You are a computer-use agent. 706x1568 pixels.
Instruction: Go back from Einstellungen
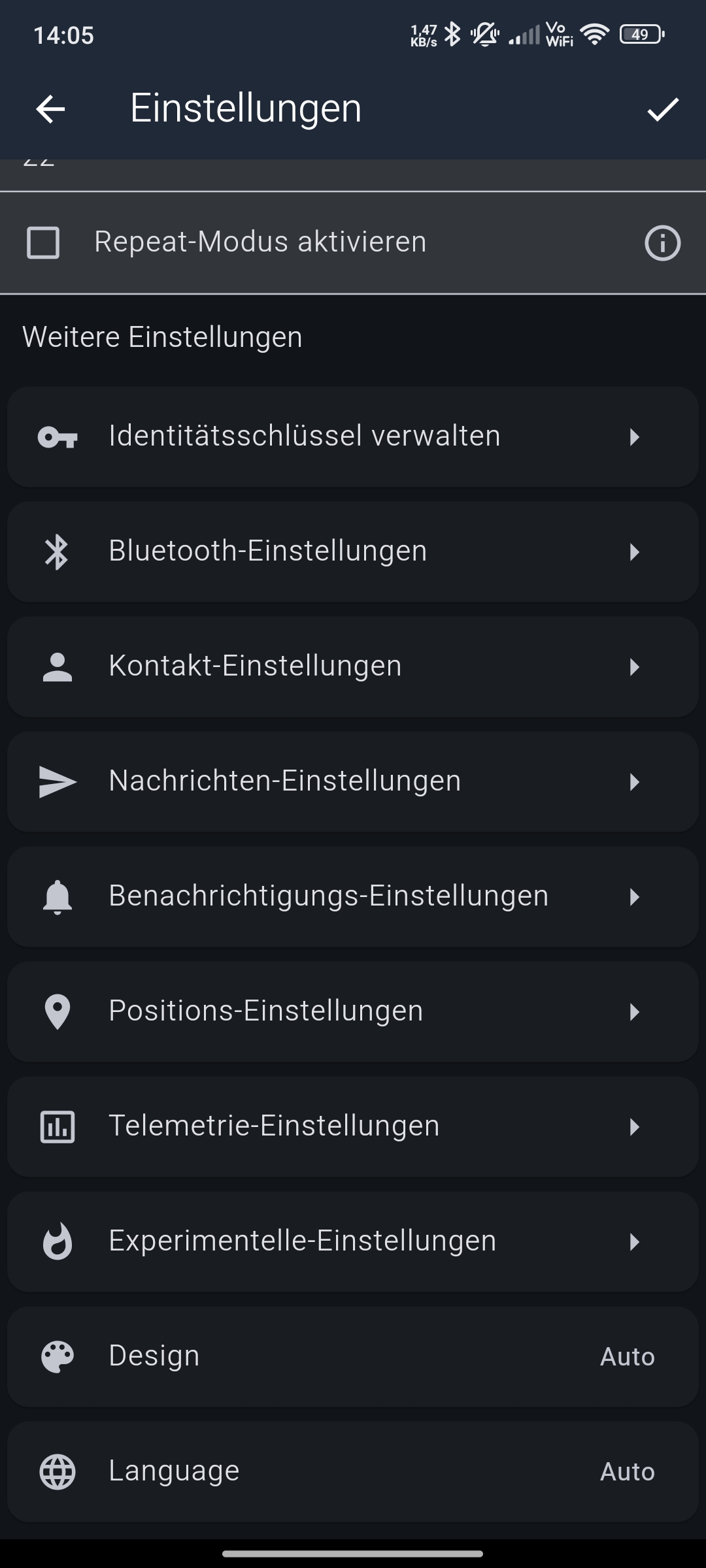click(x=50, y=109)
